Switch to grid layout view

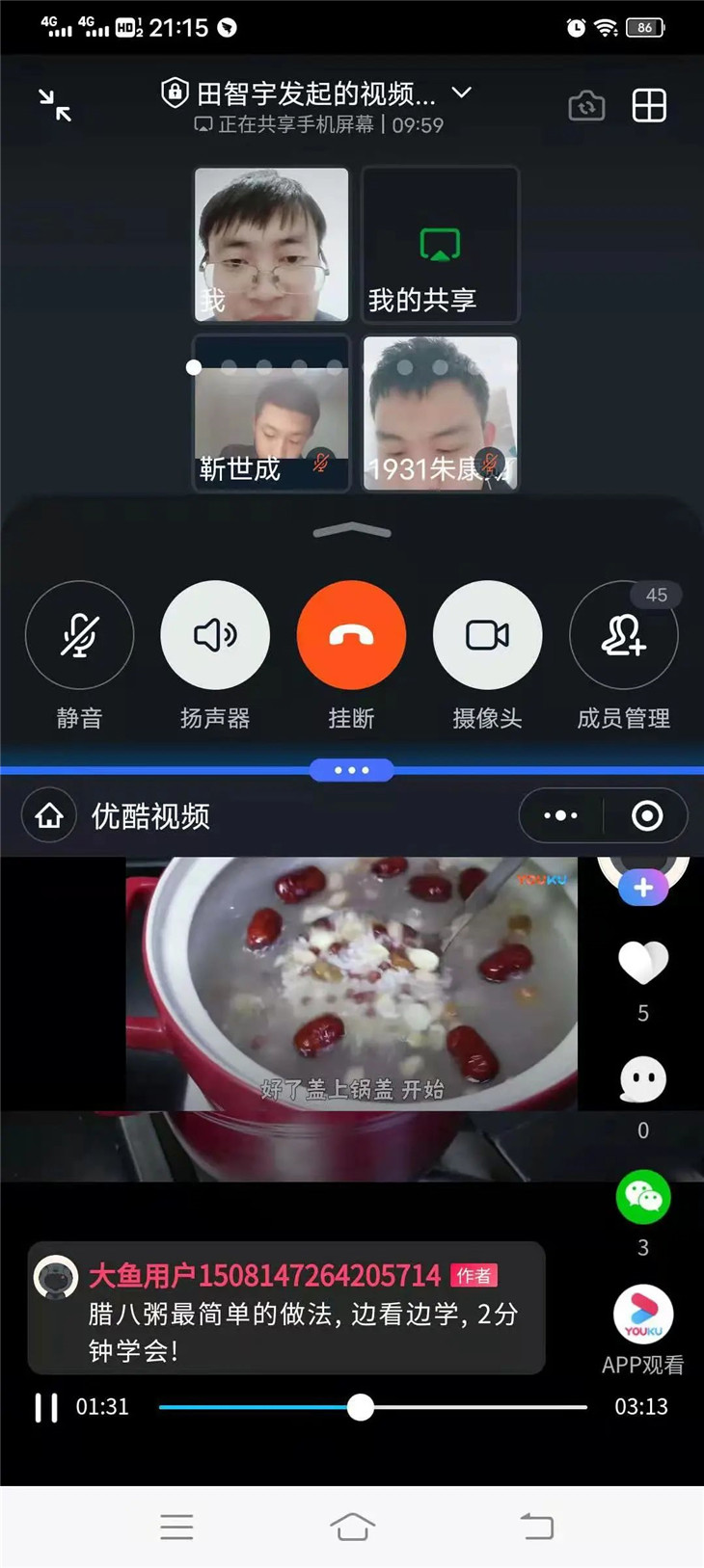point(649,105)
